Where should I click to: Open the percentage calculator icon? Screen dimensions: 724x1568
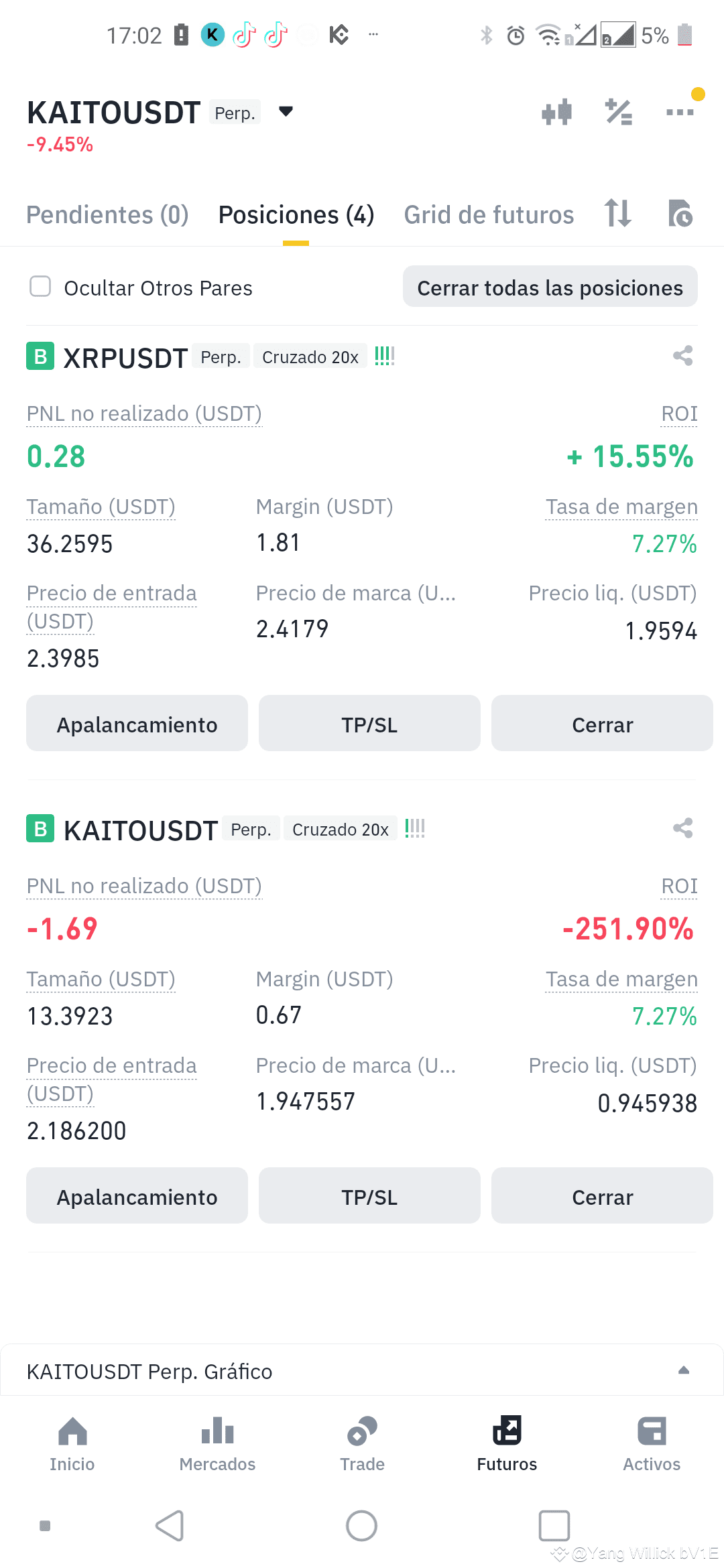click(618, 112)
